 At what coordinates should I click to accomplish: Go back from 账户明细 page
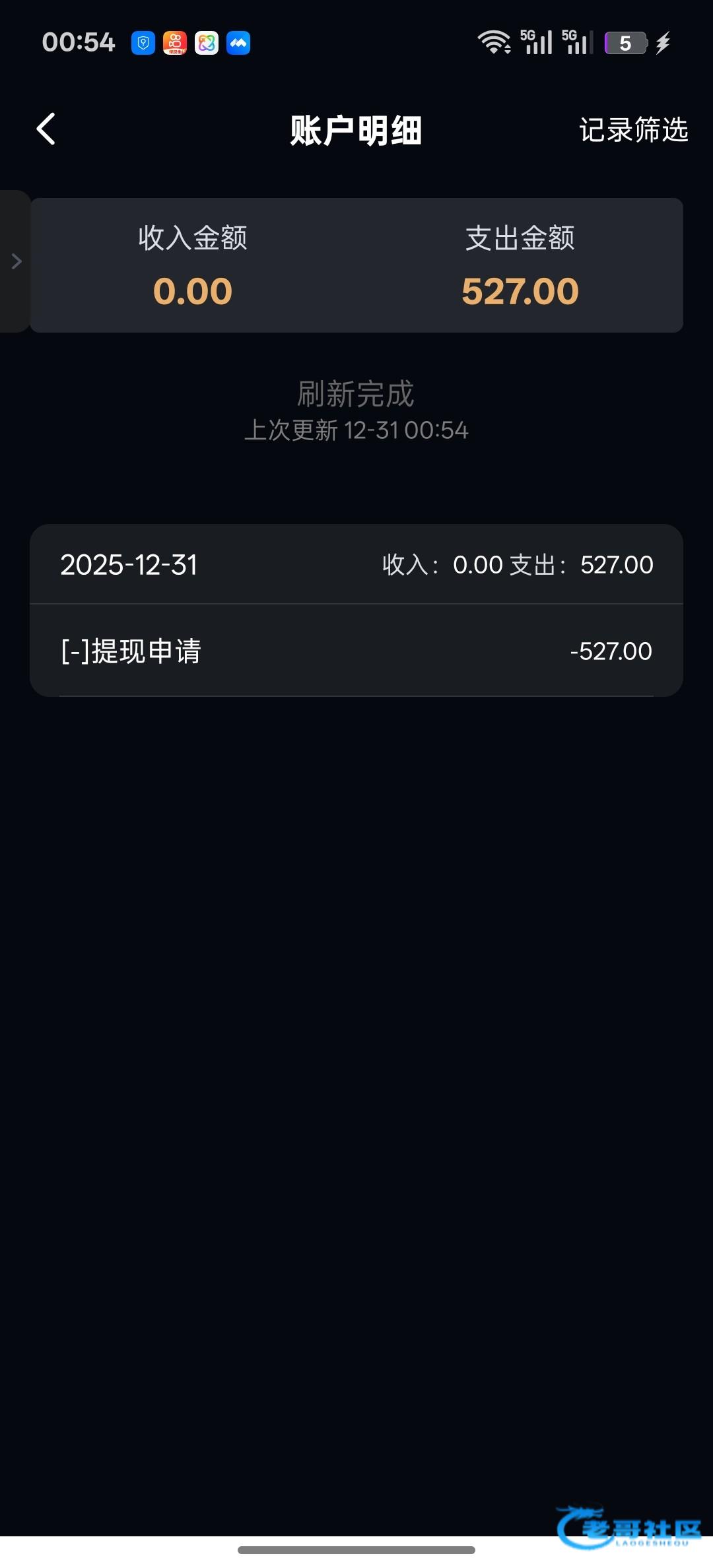click(x=46, y=129)
